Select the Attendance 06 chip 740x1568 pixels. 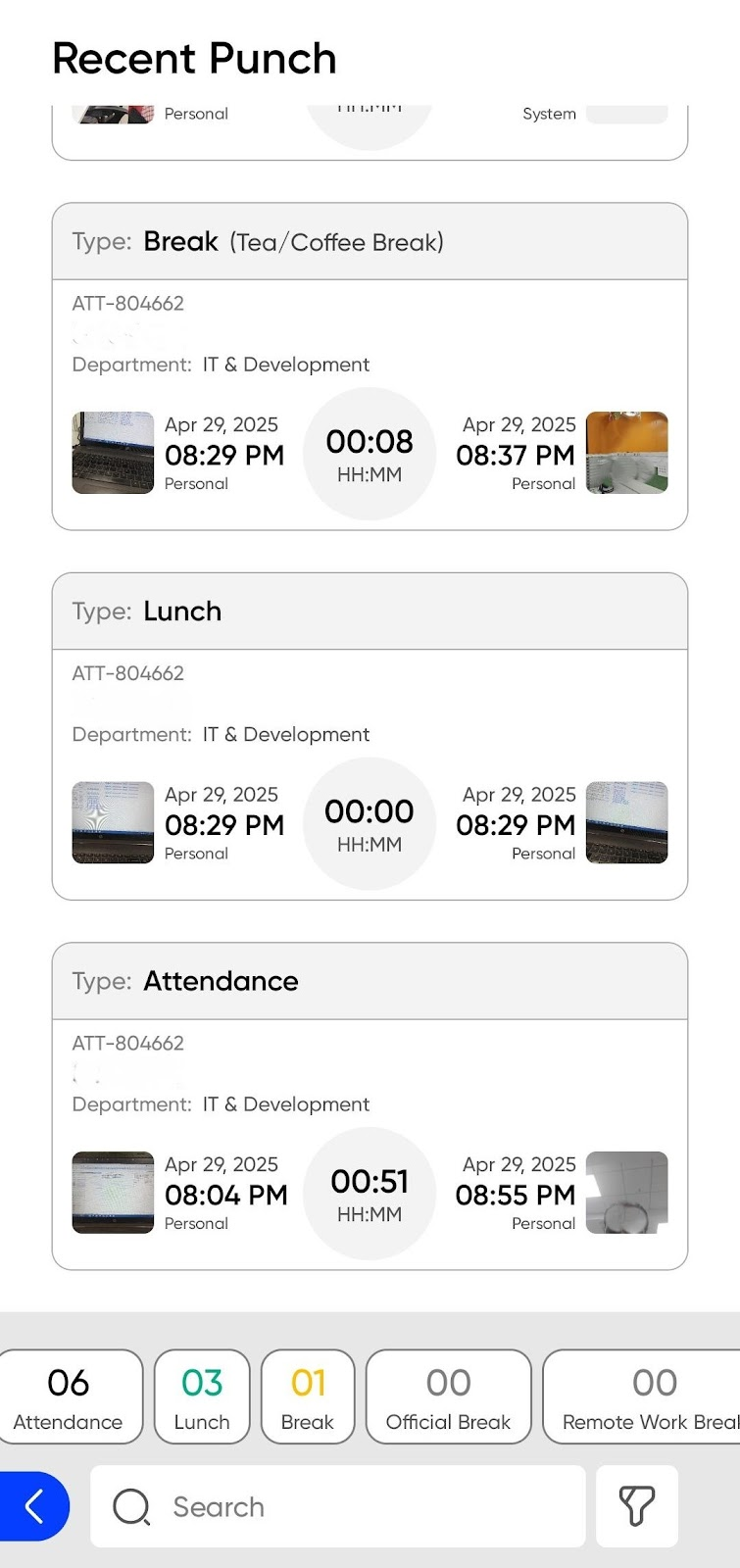pos(69,1396)
